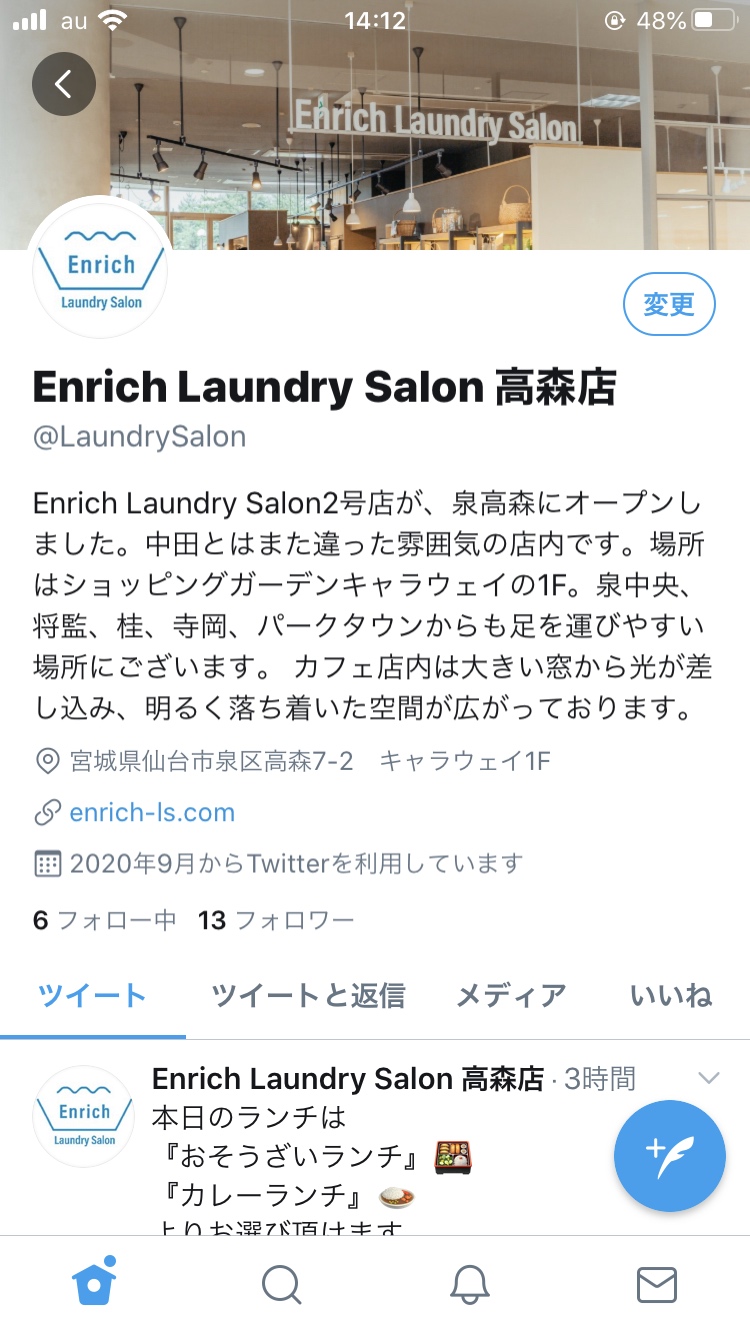Viewport: 750px width, 1334px height.
Task: Open the search tab in bottom bar
Action: [282, 1285]
